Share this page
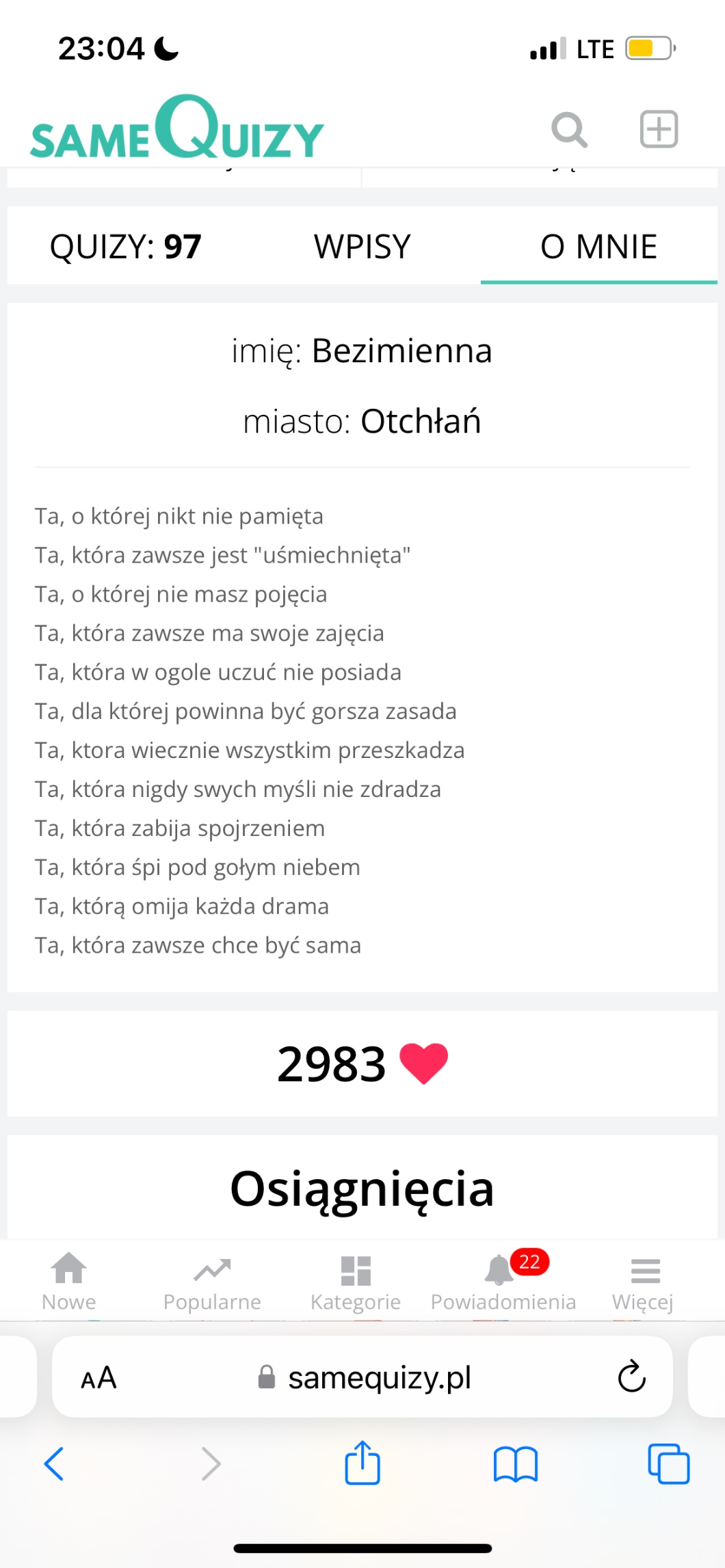 (362, 1463)
